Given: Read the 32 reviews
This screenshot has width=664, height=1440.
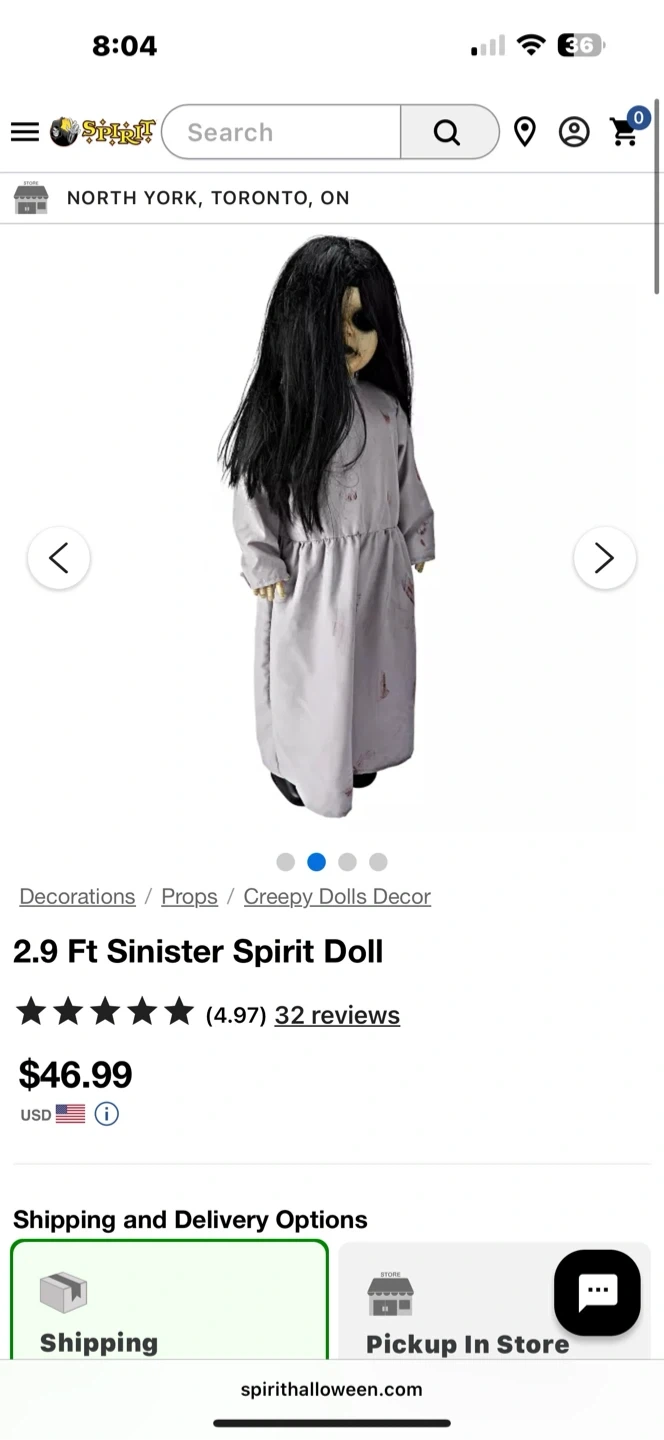Looking at the screenshot, I should 337,1015.
